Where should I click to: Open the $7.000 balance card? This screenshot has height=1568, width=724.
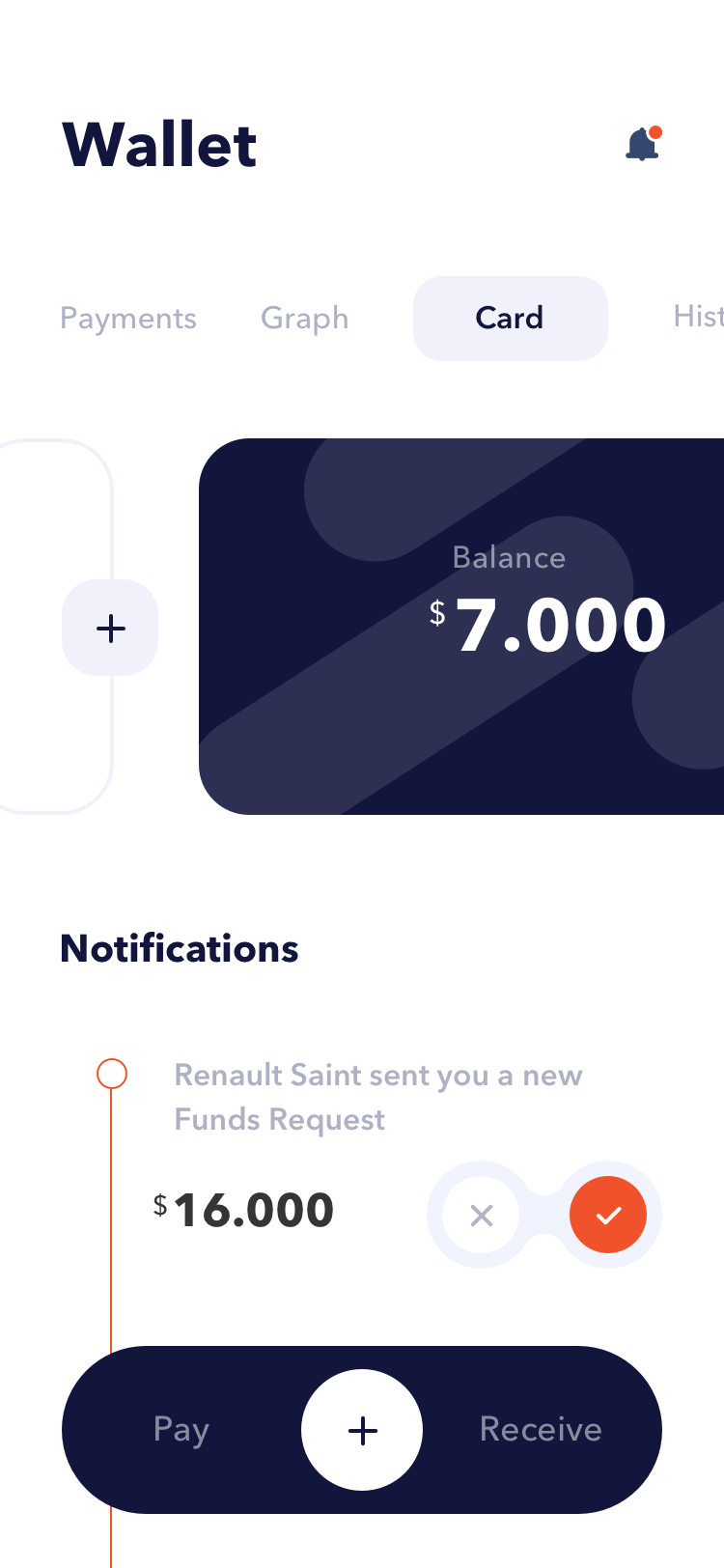461,627
